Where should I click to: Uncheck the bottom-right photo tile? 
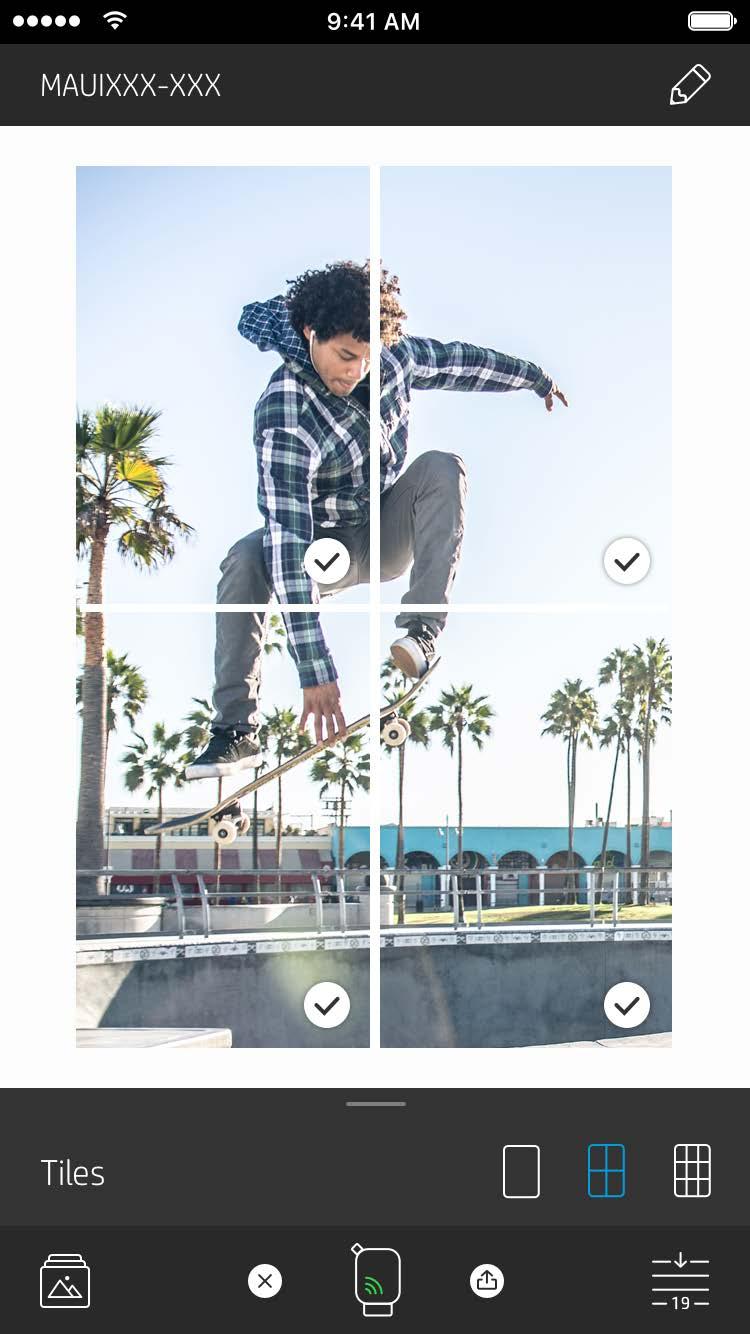pos(627,1005)
